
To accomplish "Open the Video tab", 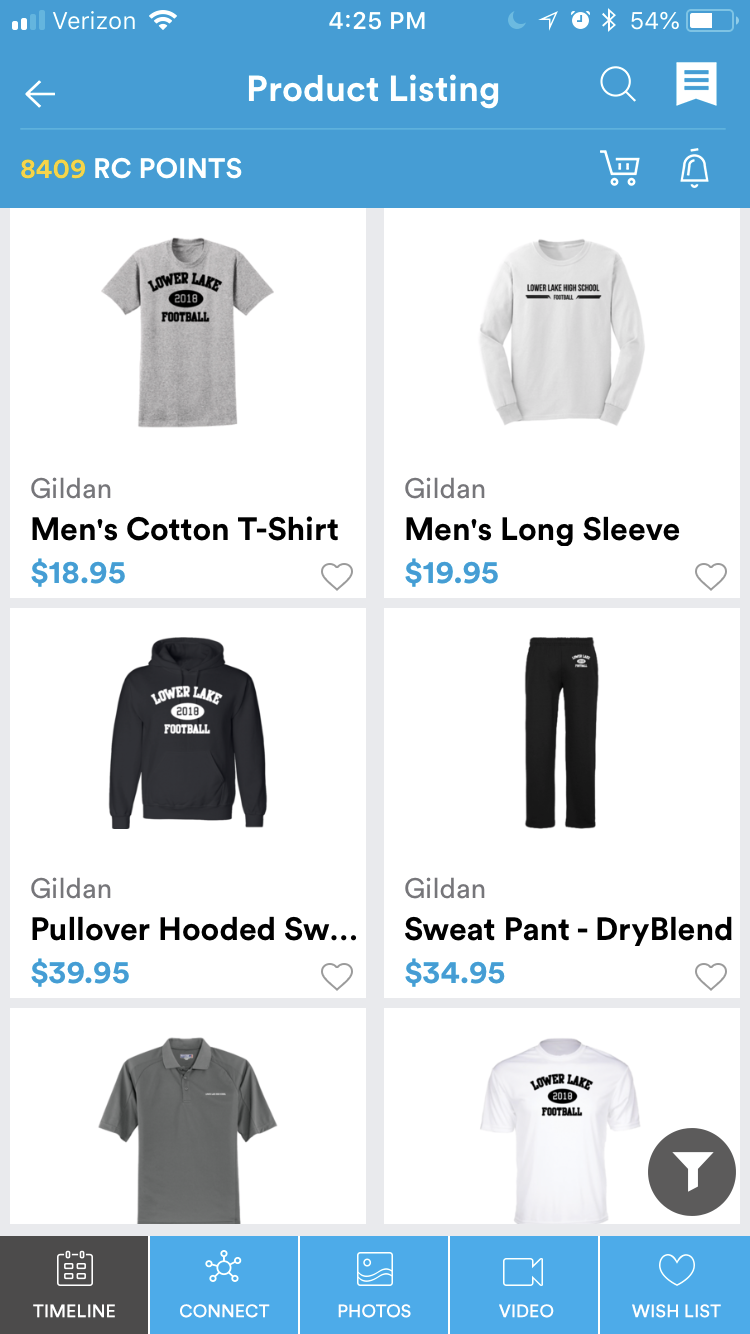I will 524,1285.
